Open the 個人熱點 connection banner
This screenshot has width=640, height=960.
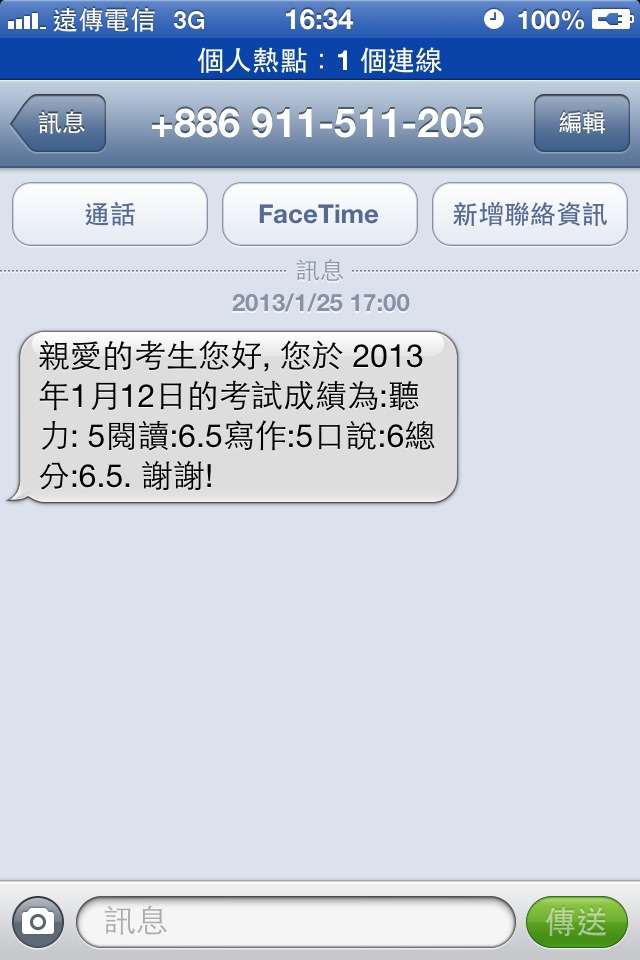[320, 60]
